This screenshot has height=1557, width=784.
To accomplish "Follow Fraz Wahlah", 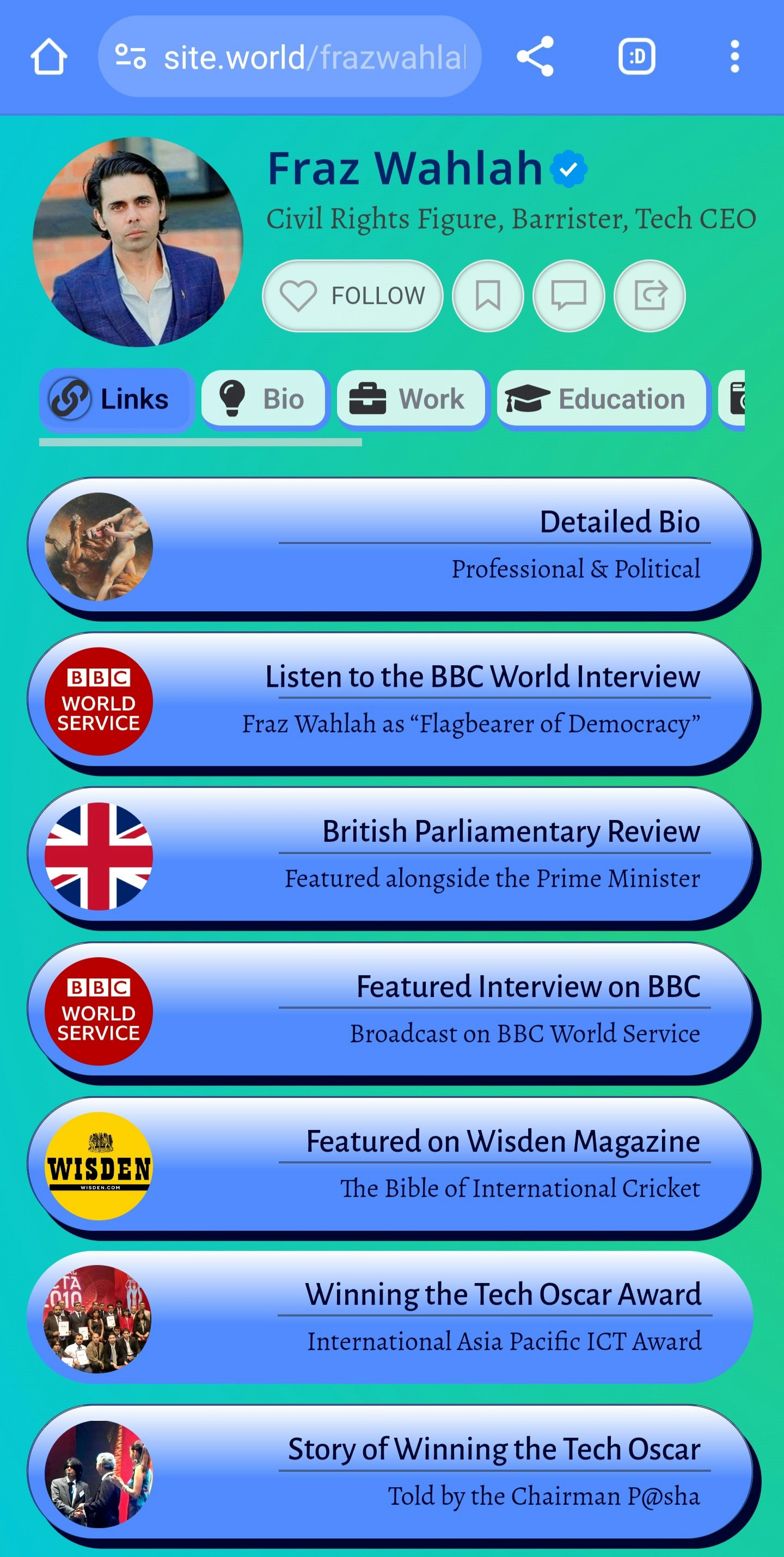I will coord(352,296).
